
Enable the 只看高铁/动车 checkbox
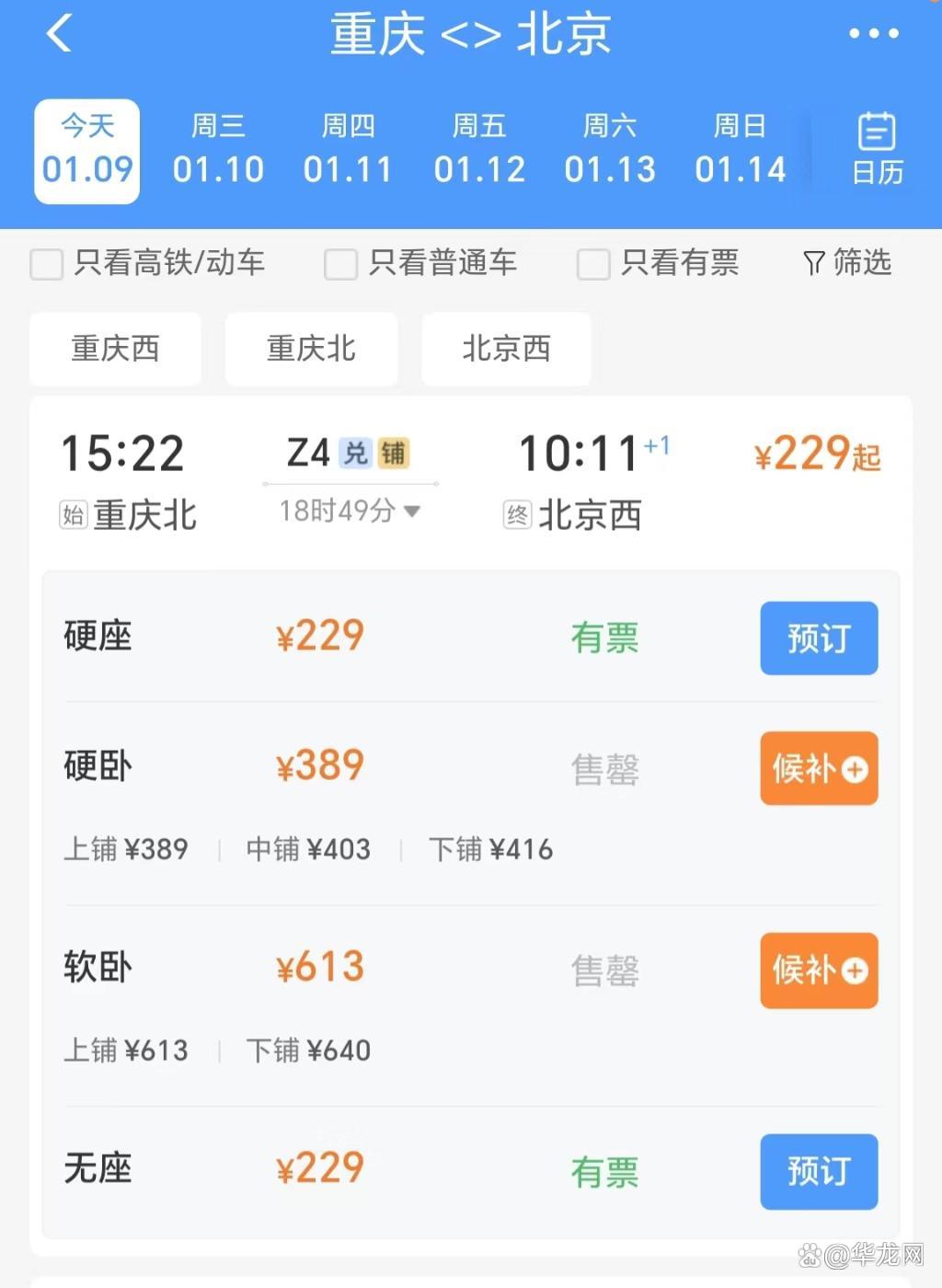pos(46,264)
